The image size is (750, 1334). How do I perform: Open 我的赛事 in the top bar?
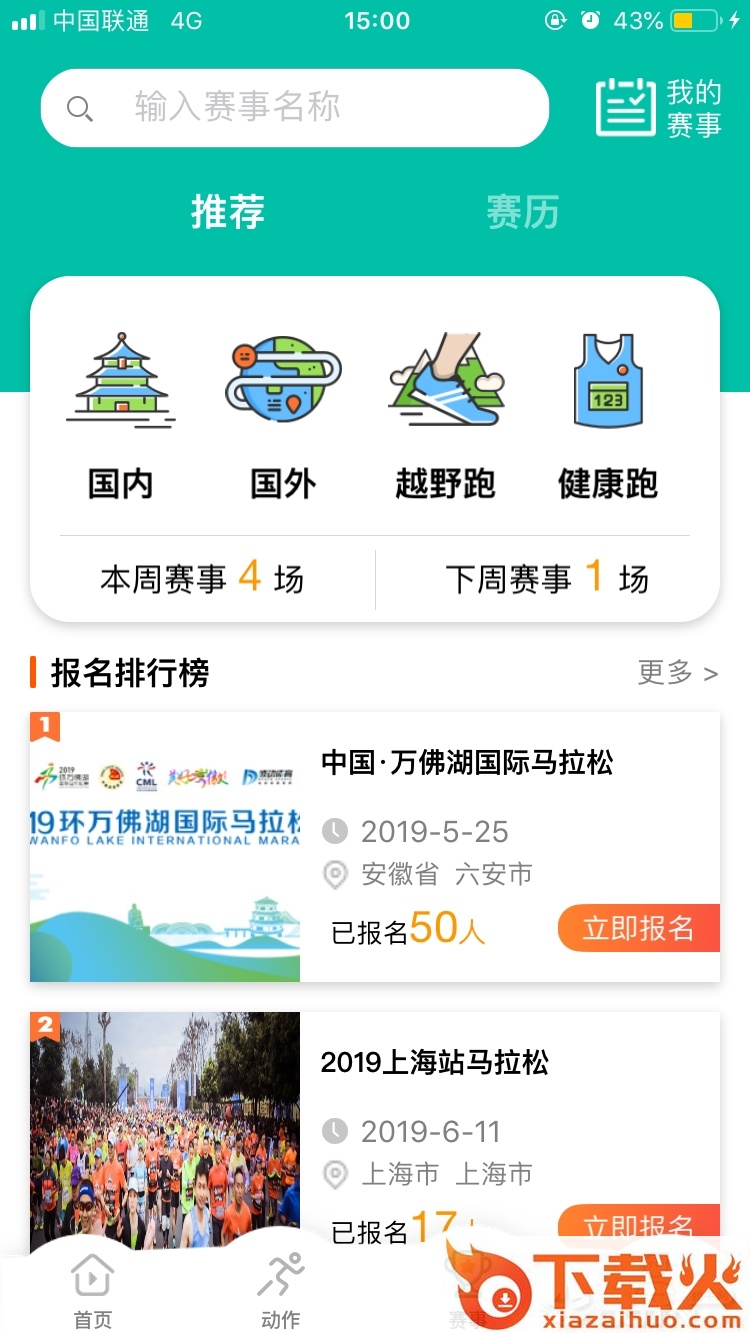[x=659, y=108]
